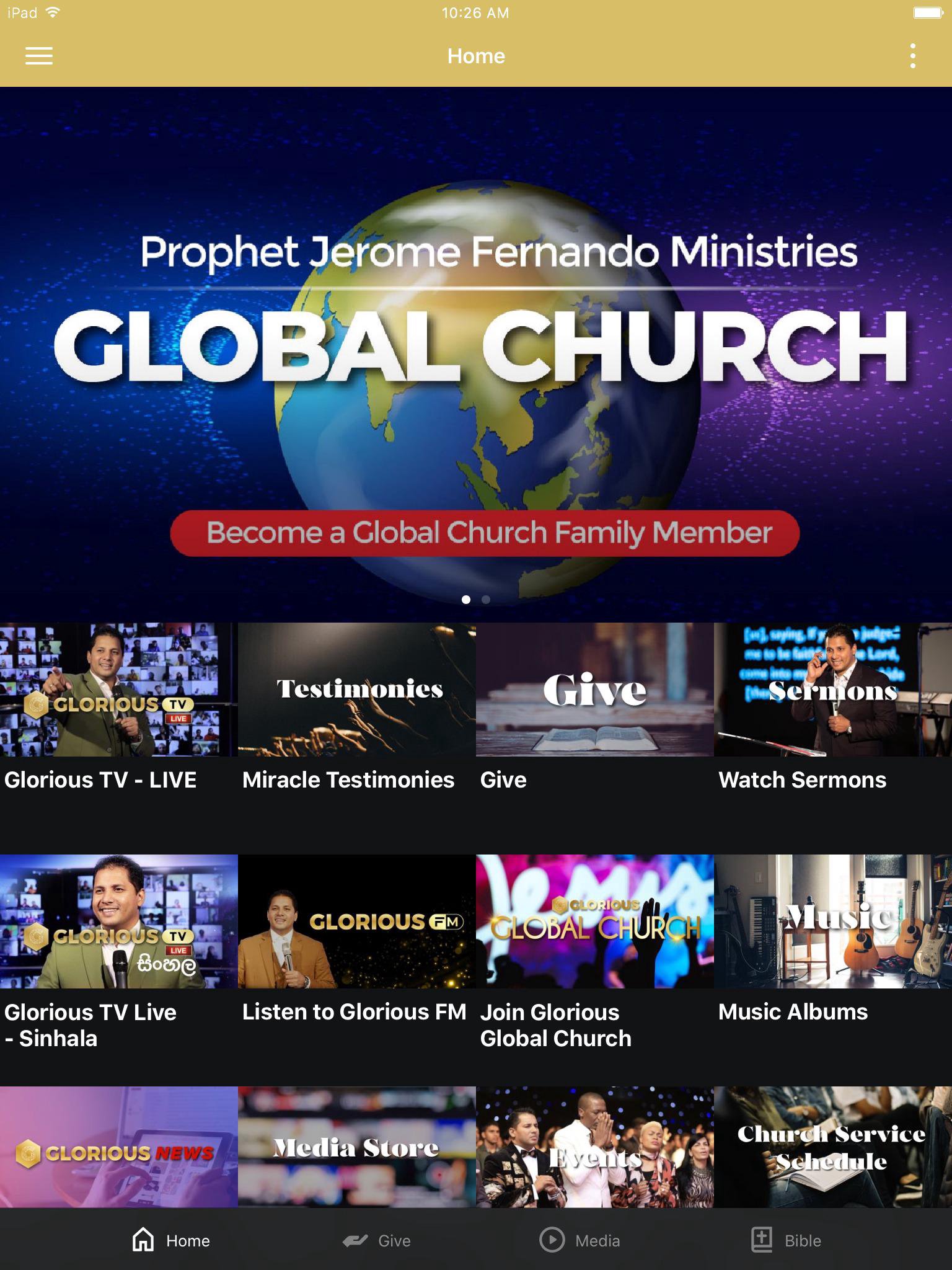This screenshot has height=1270, width=952.
Task: Open the Media Store tile
Action: (x=356, y=1147)
